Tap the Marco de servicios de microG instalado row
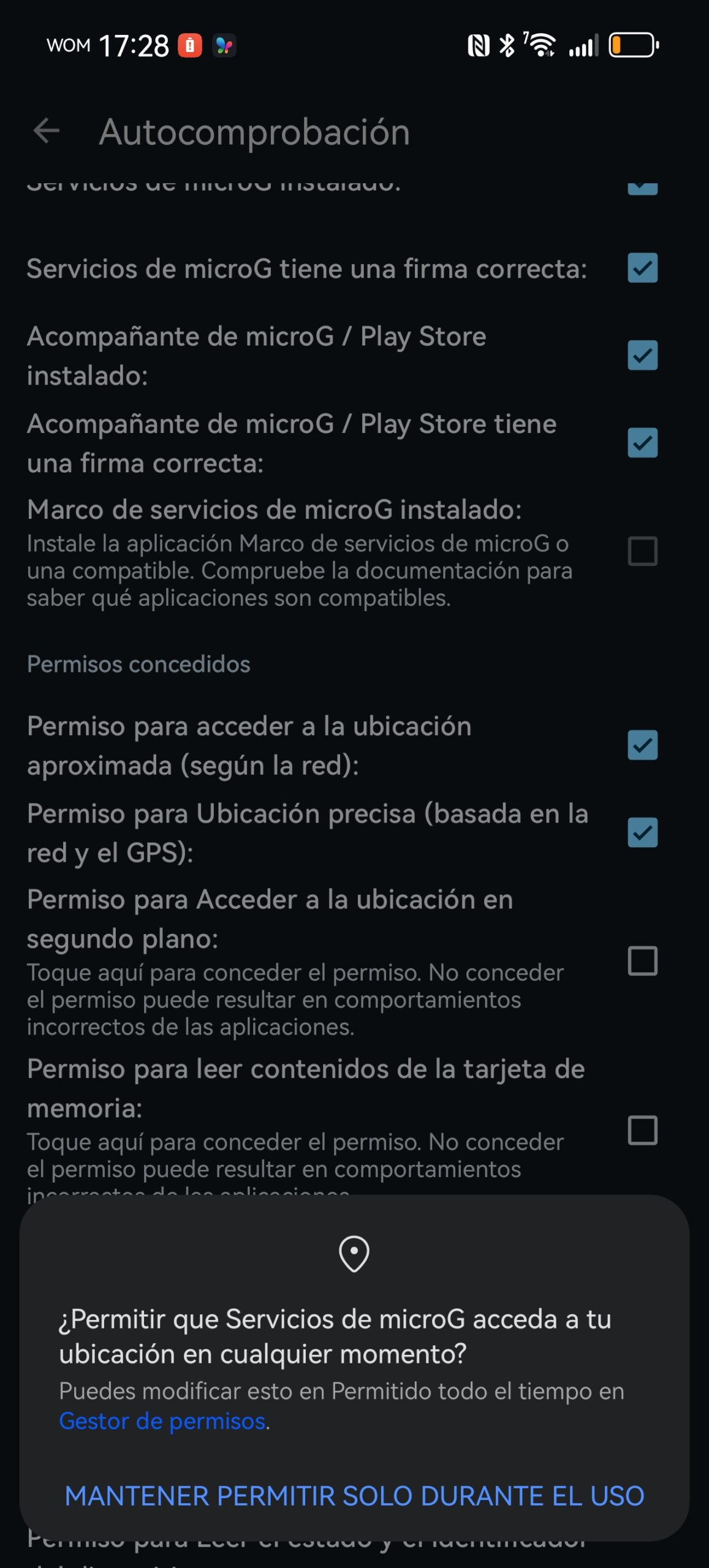 pos(300,551)
